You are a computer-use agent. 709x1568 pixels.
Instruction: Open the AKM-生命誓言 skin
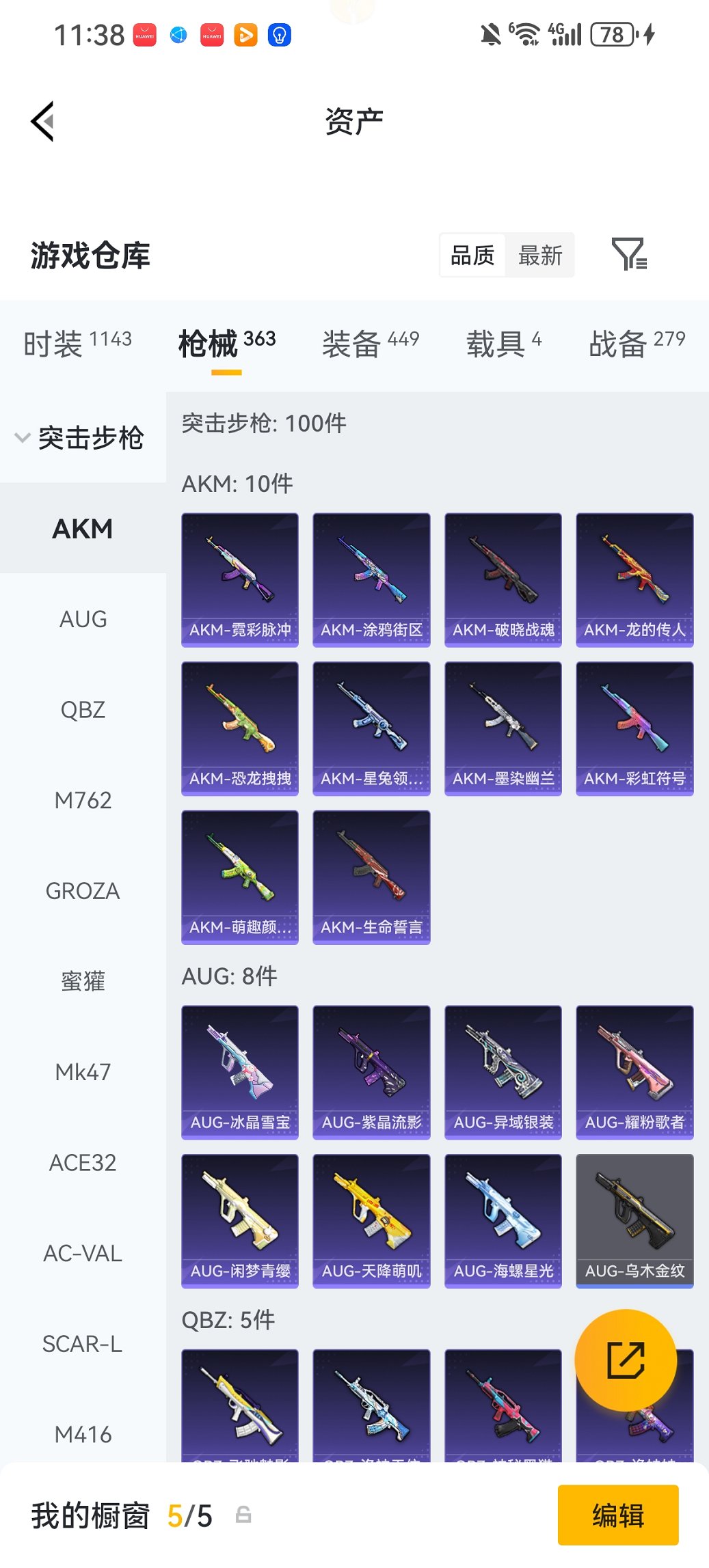click(x=371, y=877)
